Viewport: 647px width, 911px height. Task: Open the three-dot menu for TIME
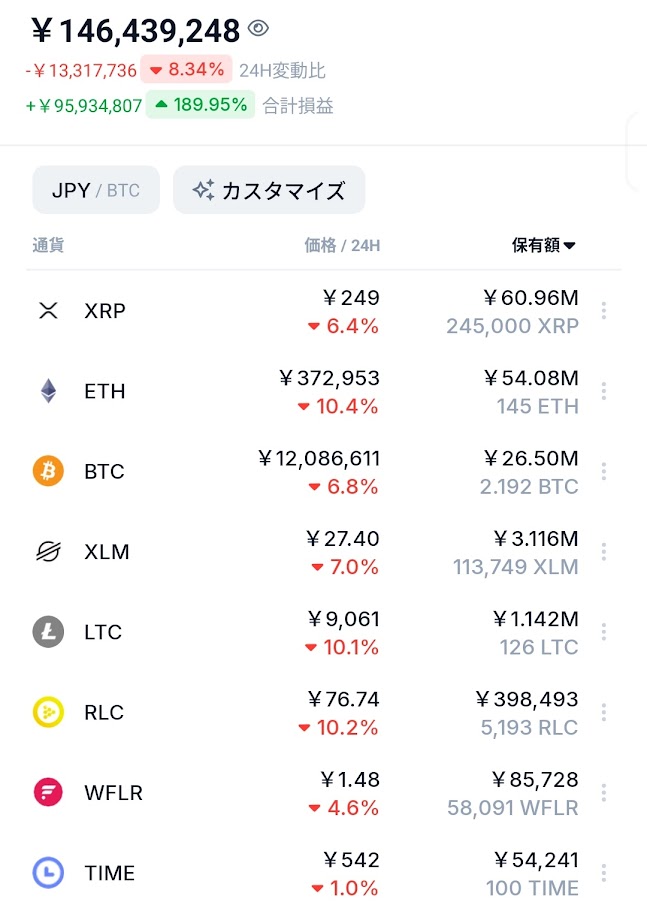604,873
